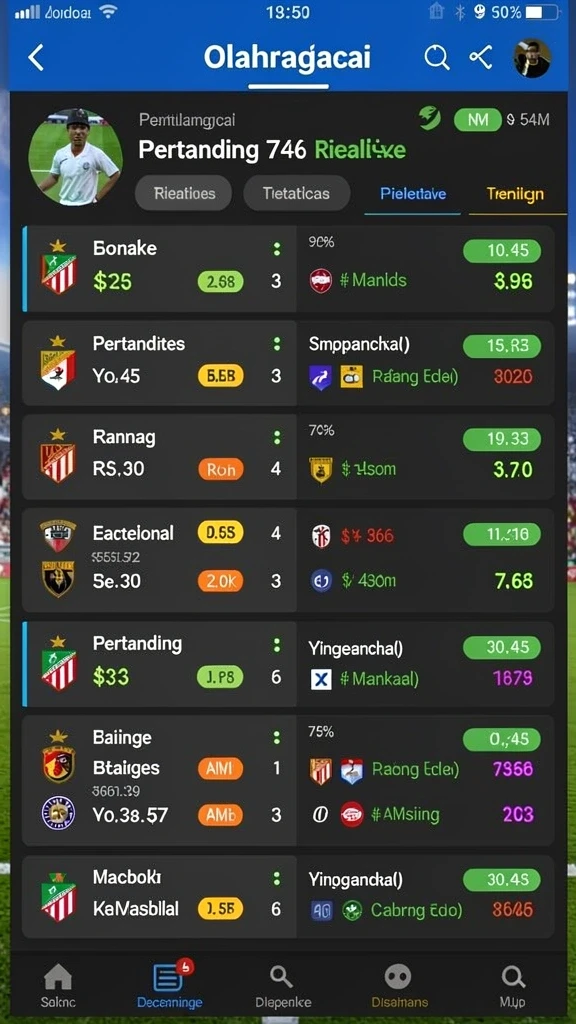Open the Disamans tab
The image size is (576, 1024).
(399, 986)
